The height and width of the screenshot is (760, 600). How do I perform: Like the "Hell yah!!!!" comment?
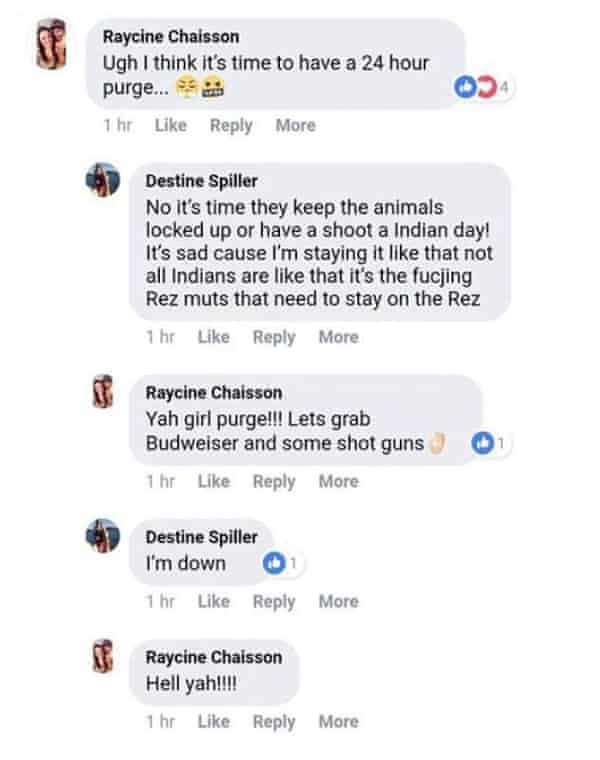[213, 721]
